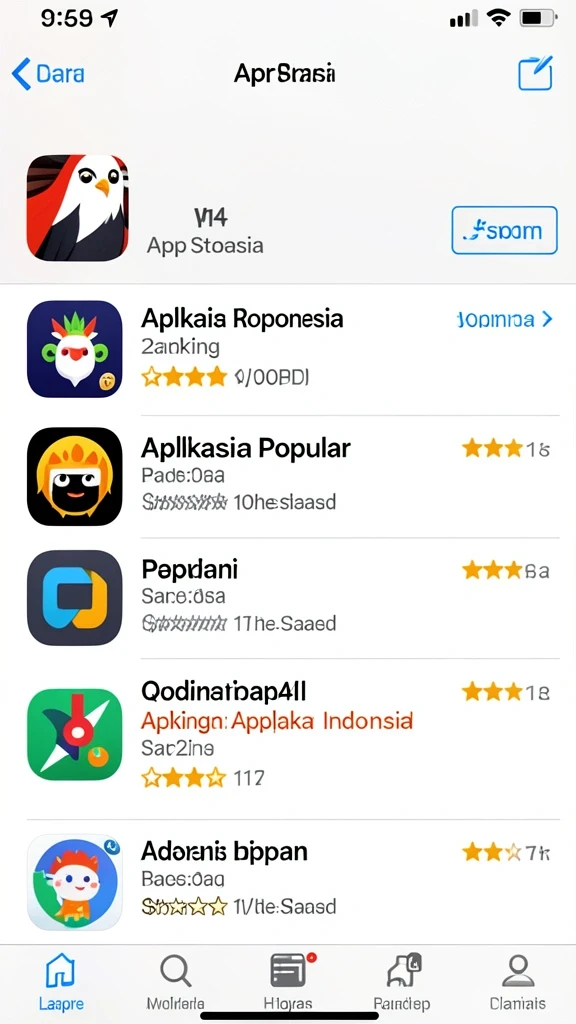
Task: Switch to the Laapre home tab
Action: point(60,981)
